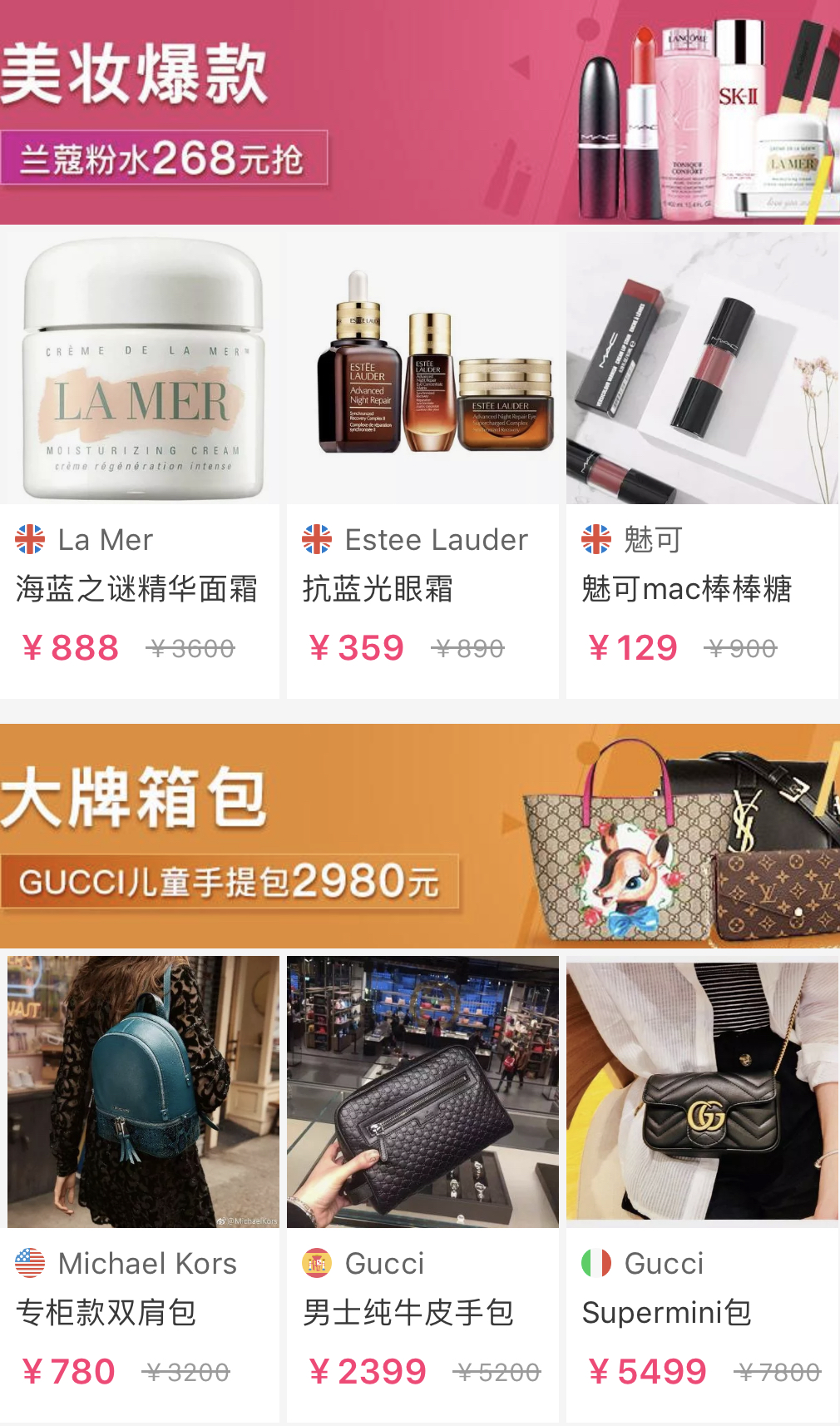Open the 兰蔻粉水268元抢 promotion

164,157
